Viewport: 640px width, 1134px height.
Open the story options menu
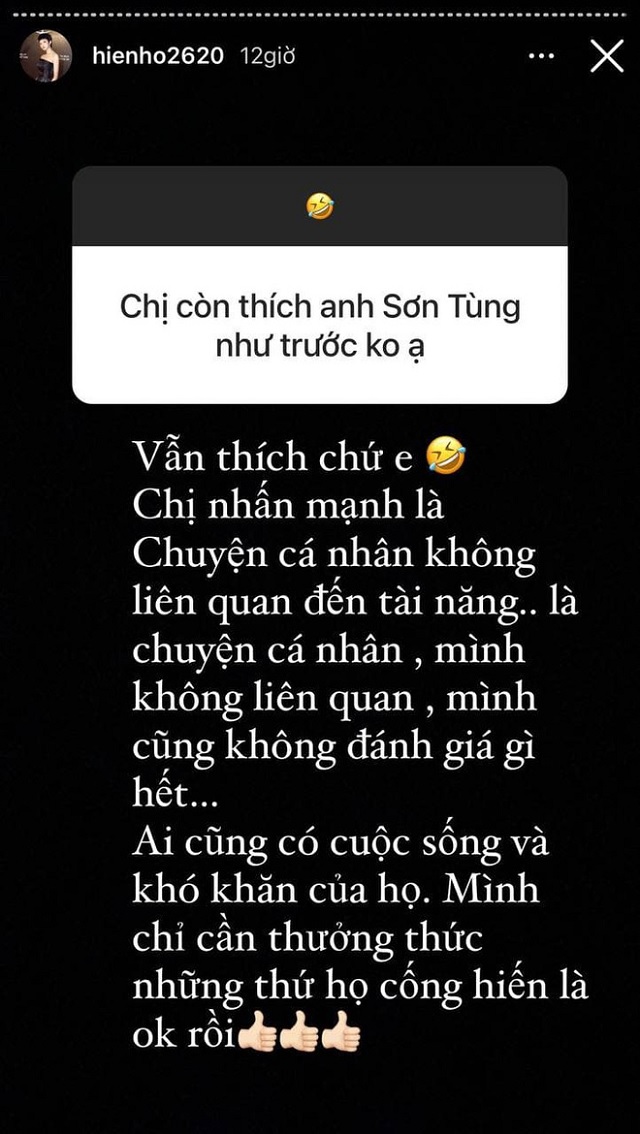point(541,57)
